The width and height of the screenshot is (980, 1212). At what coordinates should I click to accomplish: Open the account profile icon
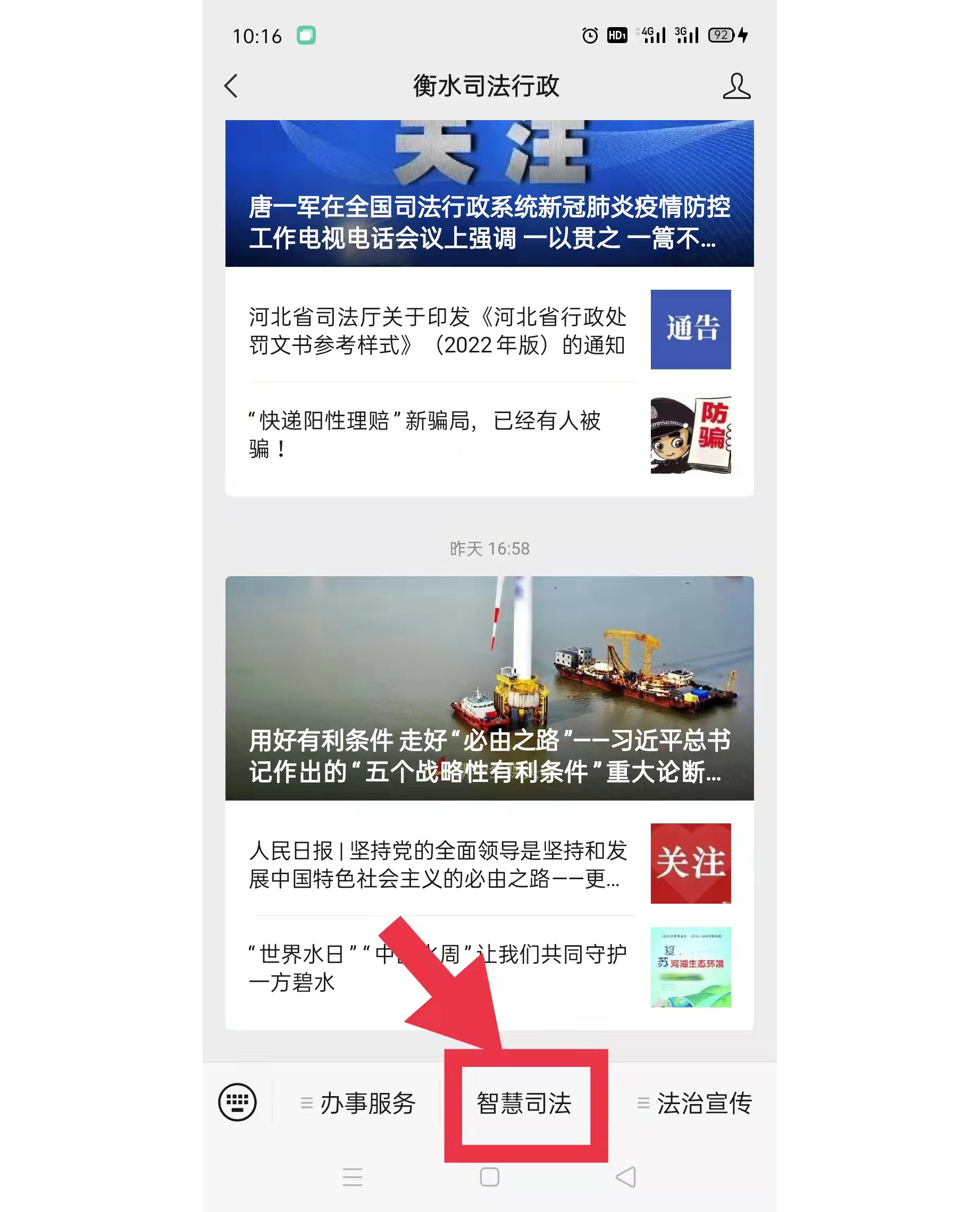(x=736, y=86)
